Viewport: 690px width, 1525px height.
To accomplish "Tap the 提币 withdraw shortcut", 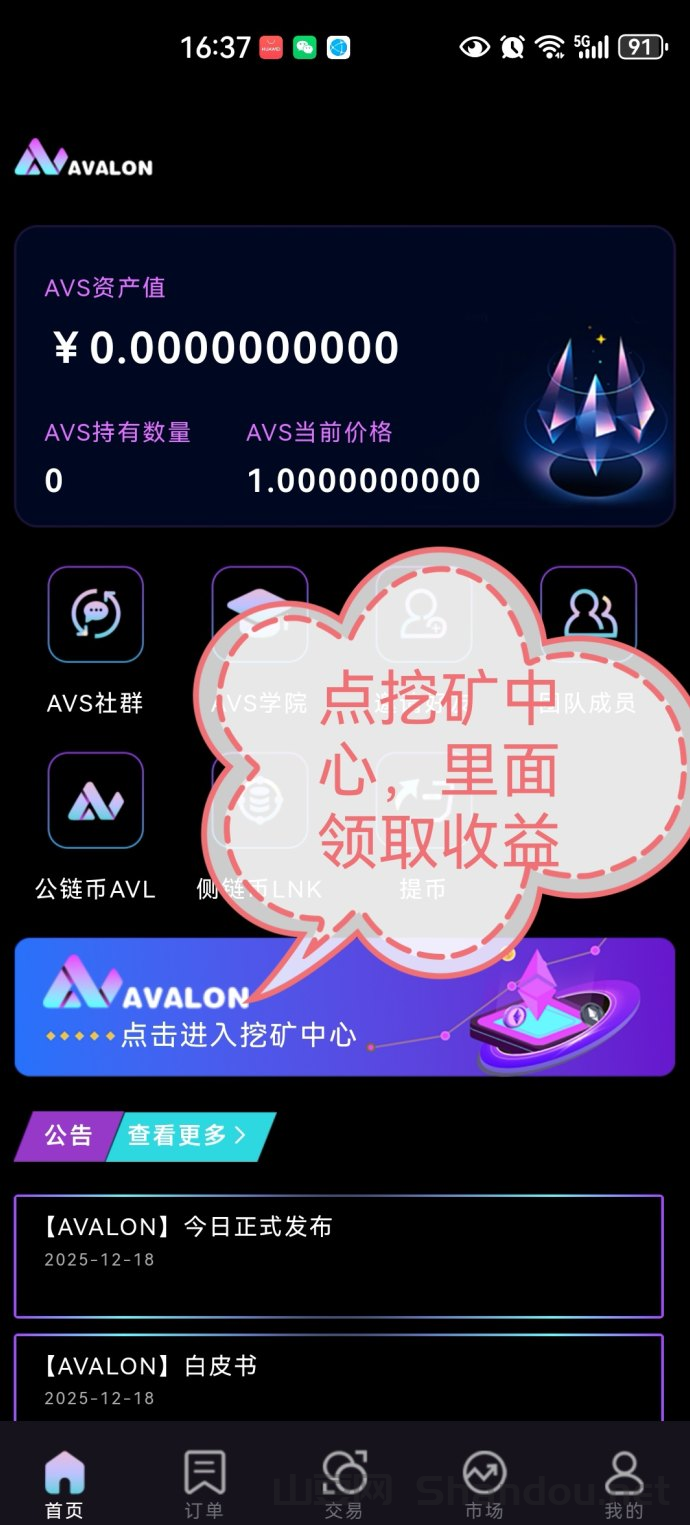I will point(423,801).
